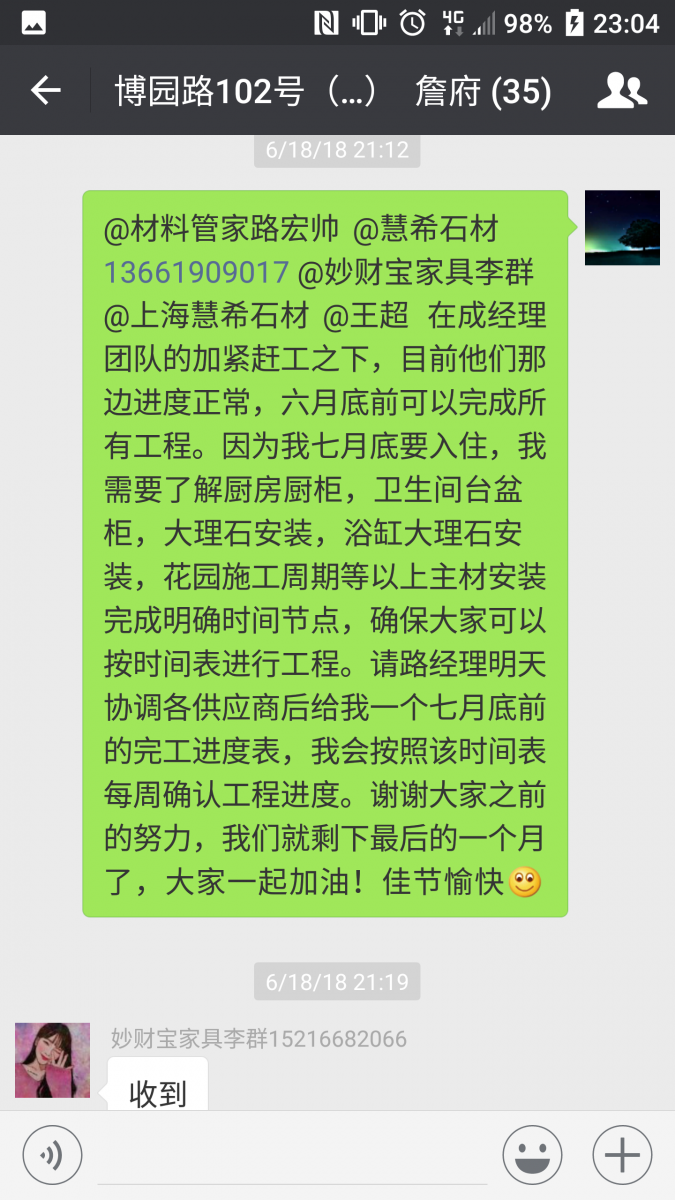Image resolution: width=675 pixels, height=1200 pixels.
Task: Tap phone number 13661909017 in message
Action: [197, 271]
